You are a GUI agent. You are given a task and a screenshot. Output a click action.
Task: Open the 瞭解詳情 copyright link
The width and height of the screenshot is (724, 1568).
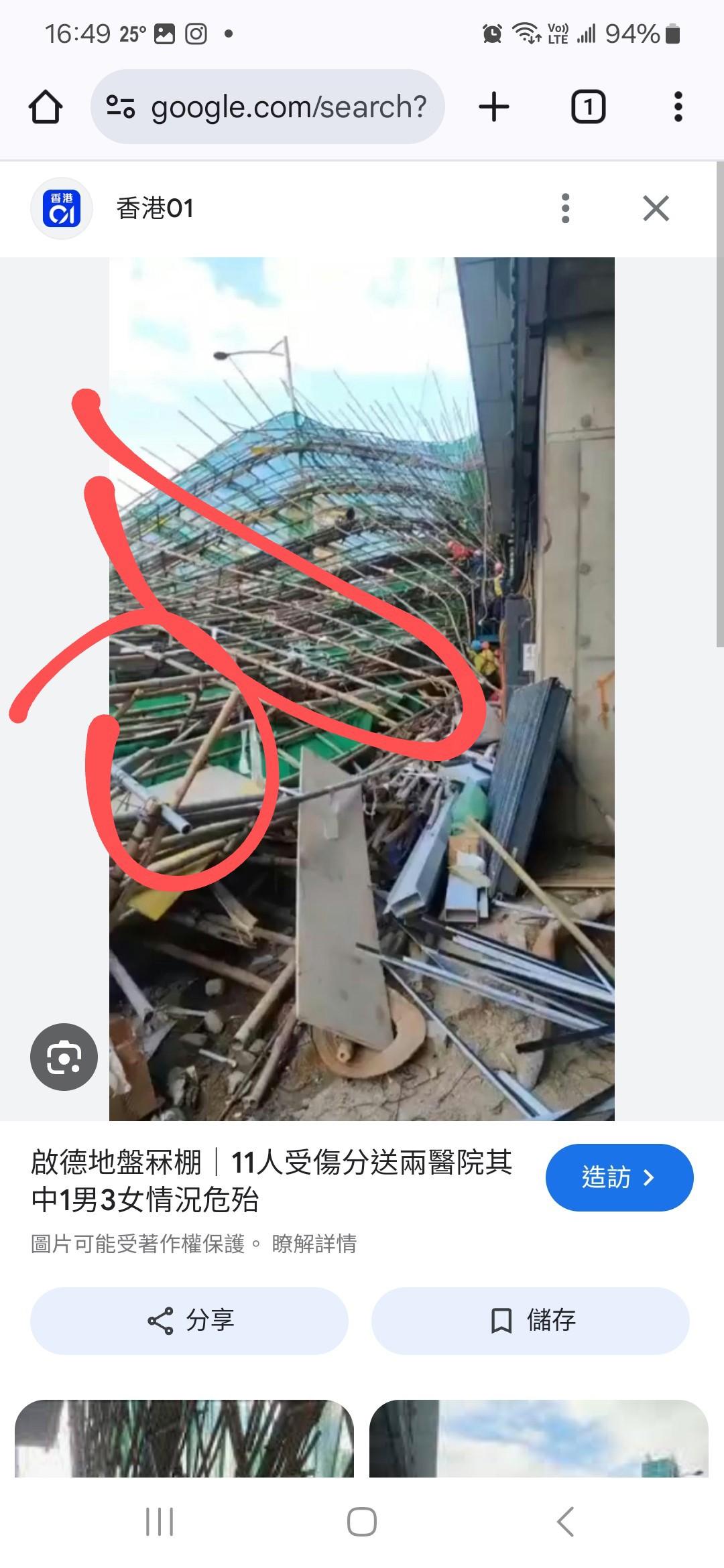(314, 1244)
